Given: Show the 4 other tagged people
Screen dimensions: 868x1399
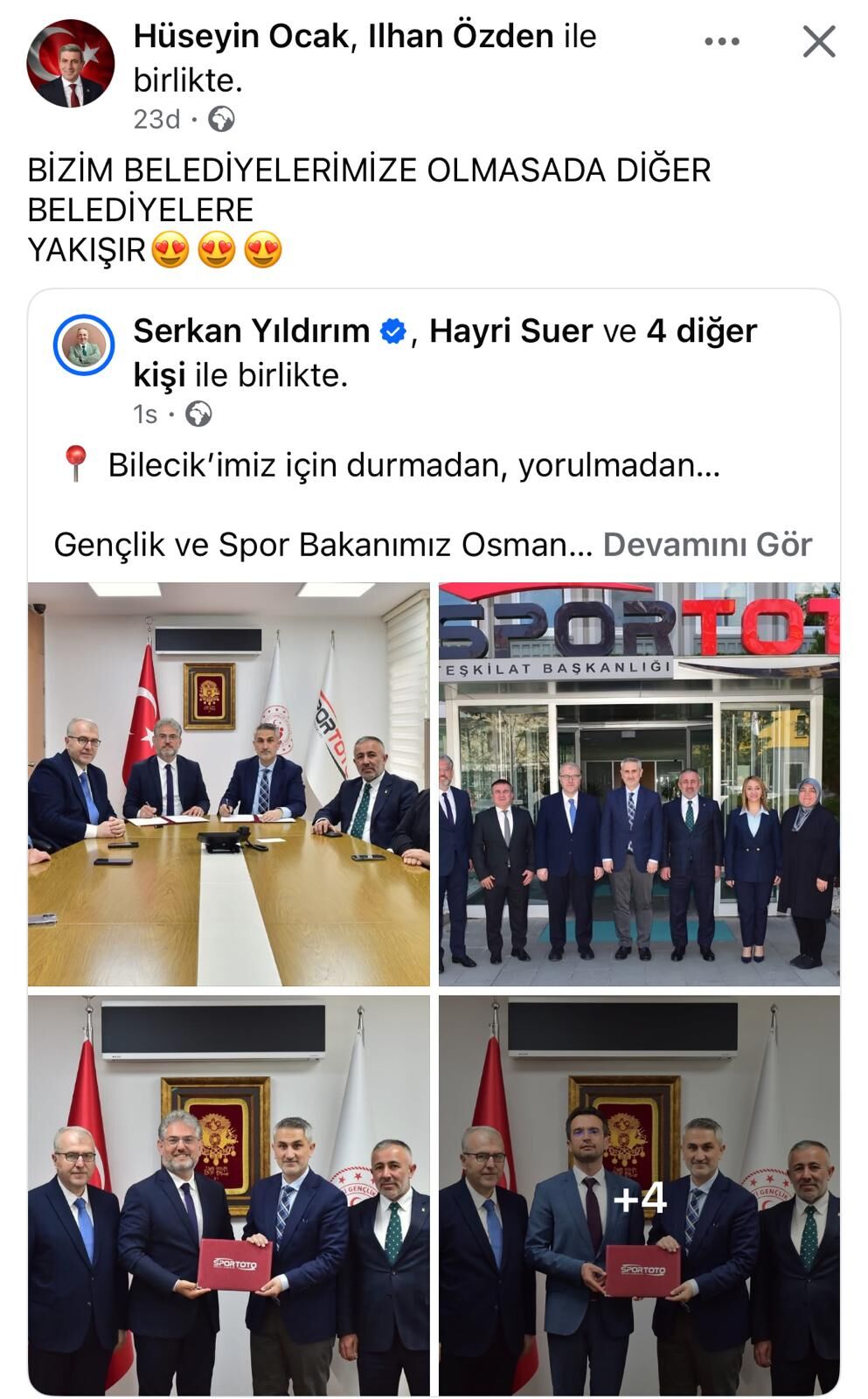Looking at the screenshot, I should tap(701, 331).
